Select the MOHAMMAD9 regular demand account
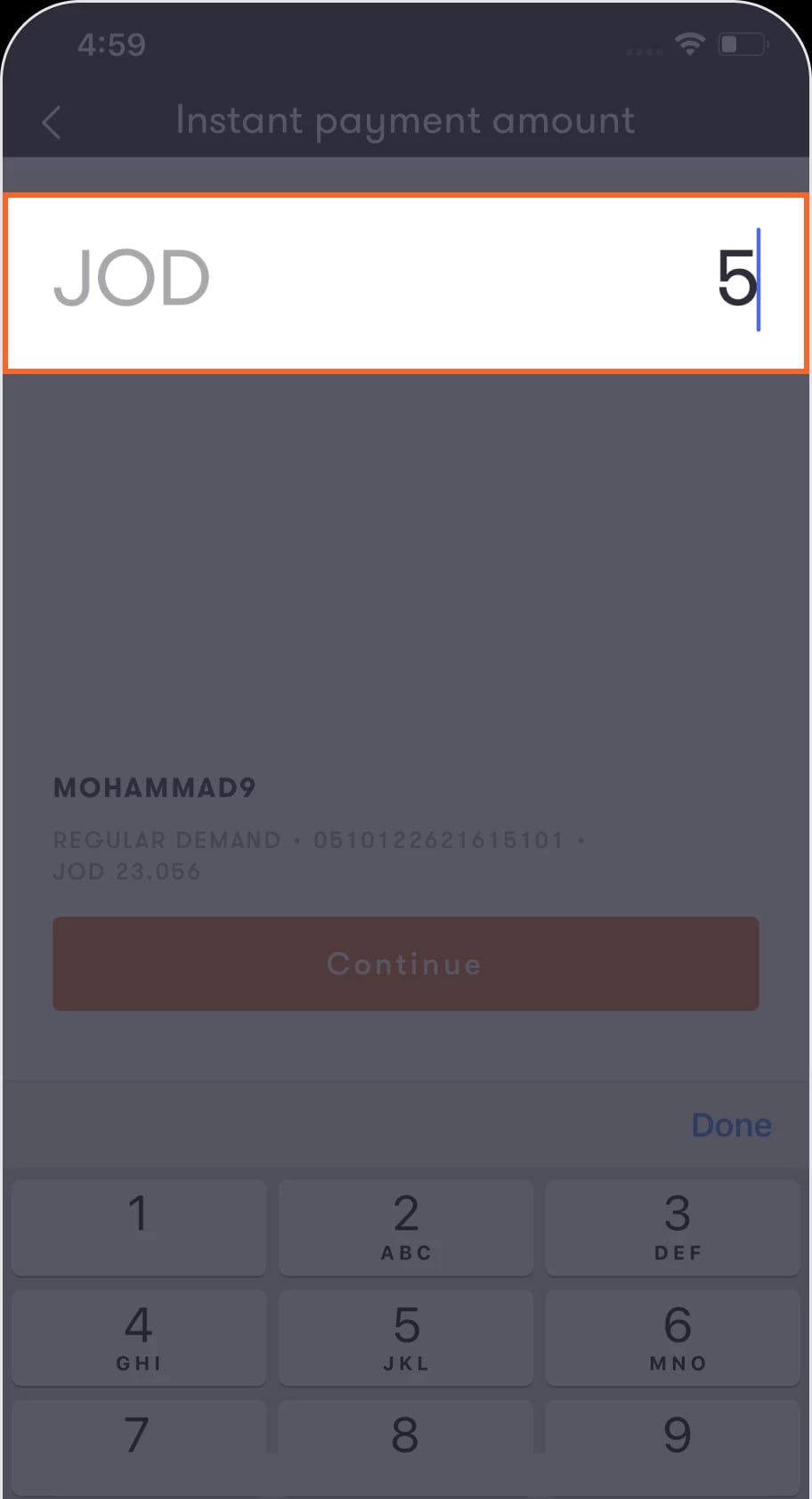 tap(319, 828)
